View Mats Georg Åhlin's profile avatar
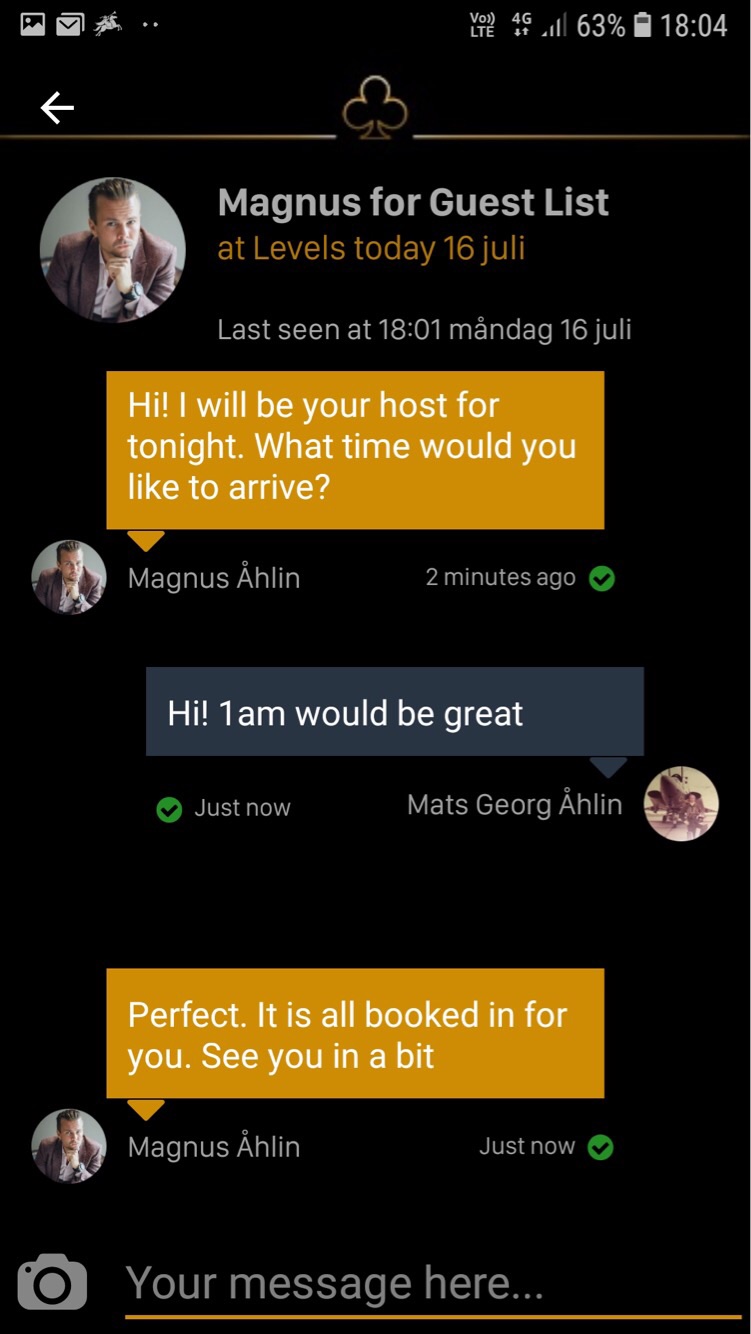Image resolution: width=751 pixels, height=1334 pixels. (681, 804)
